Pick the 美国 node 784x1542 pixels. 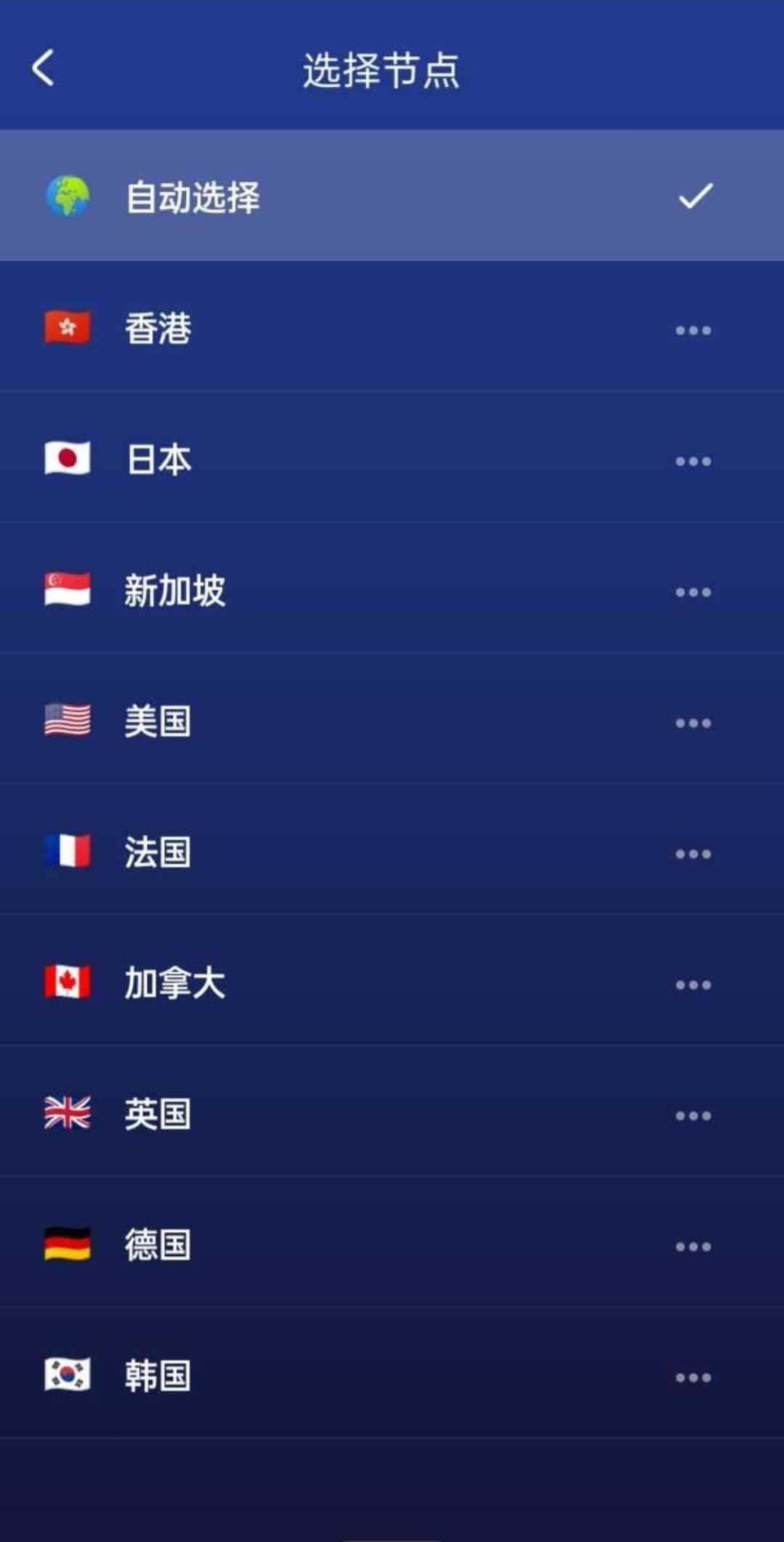pos(392,719)
